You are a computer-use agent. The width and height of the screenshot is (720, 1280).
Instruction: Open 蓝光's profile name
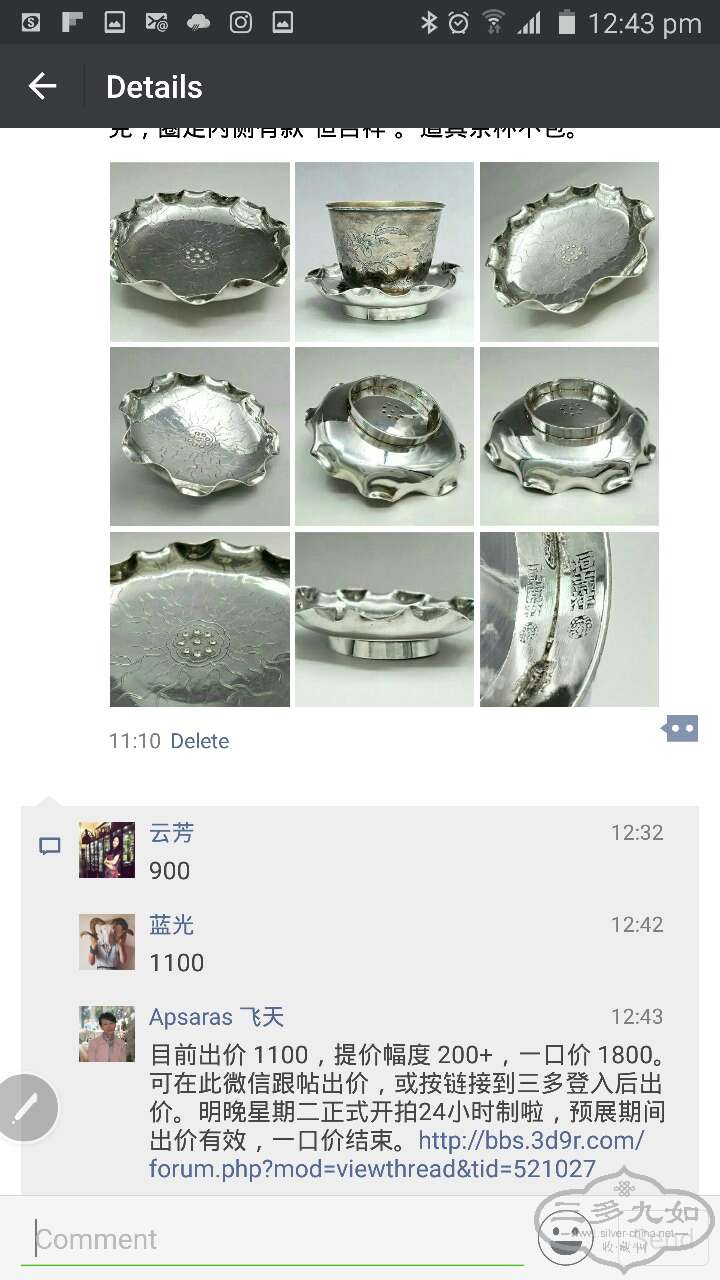point(172,925)
